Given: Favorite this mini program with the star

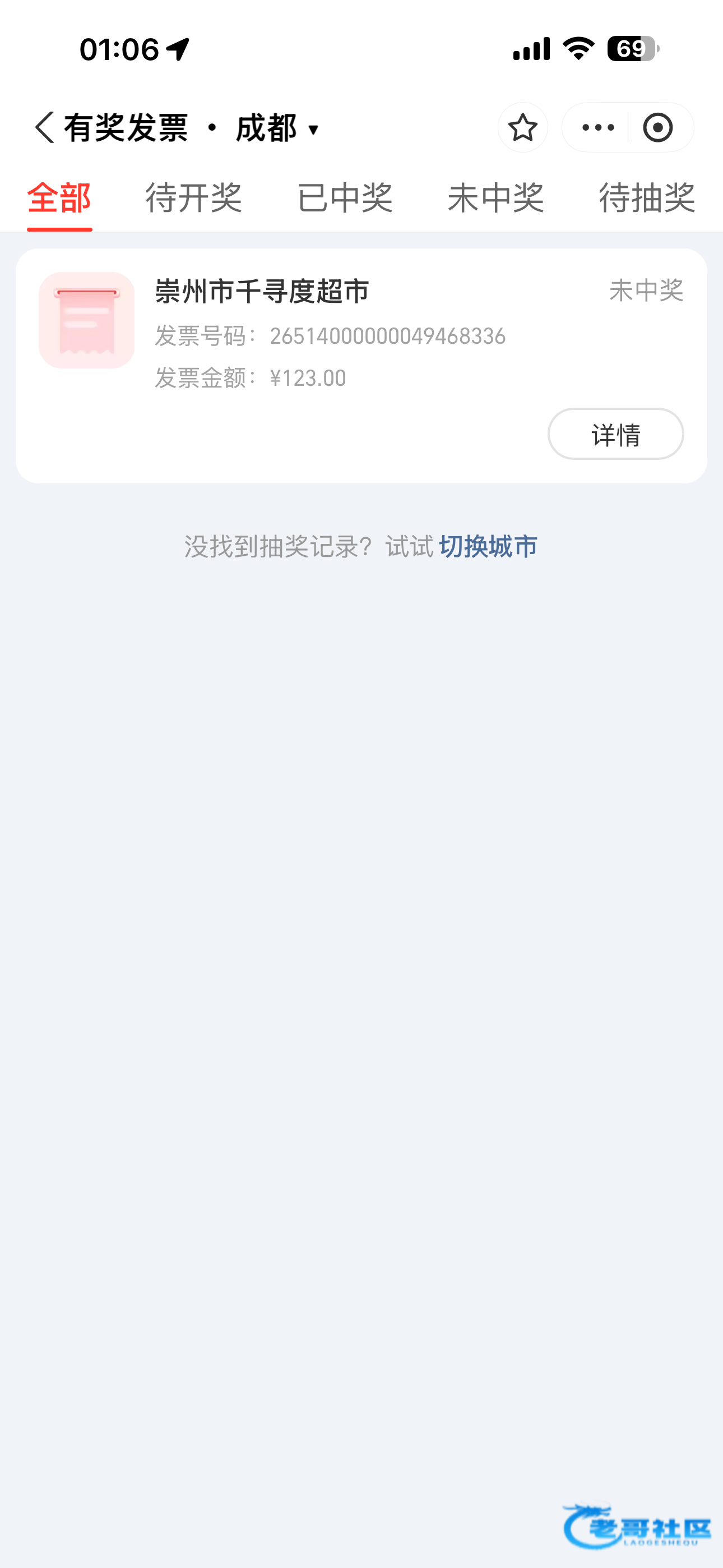Looking at the screenshot, I should pos(522,128).
